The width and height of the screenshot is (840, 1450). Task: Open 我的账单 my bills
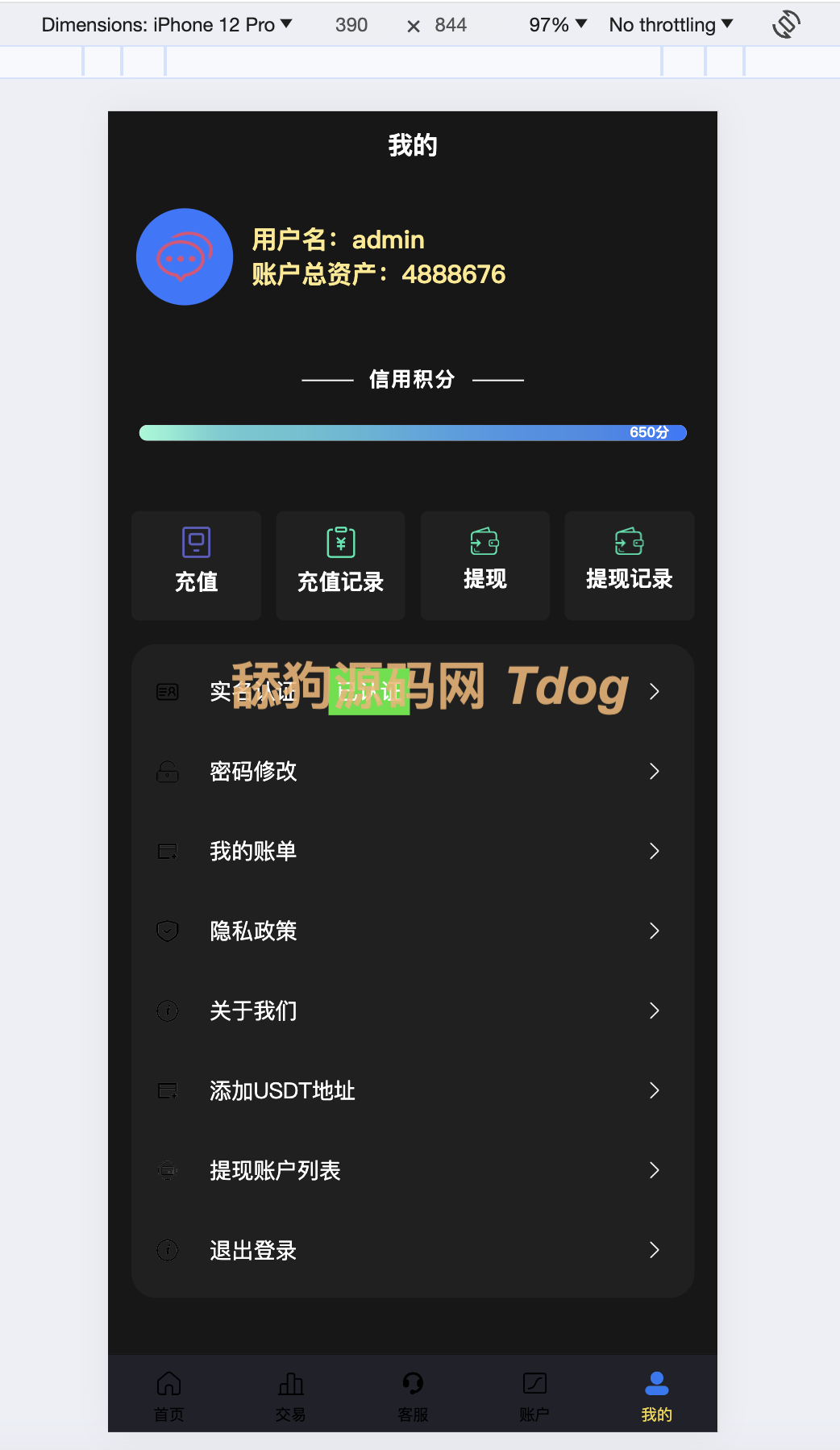click(413, 852)
